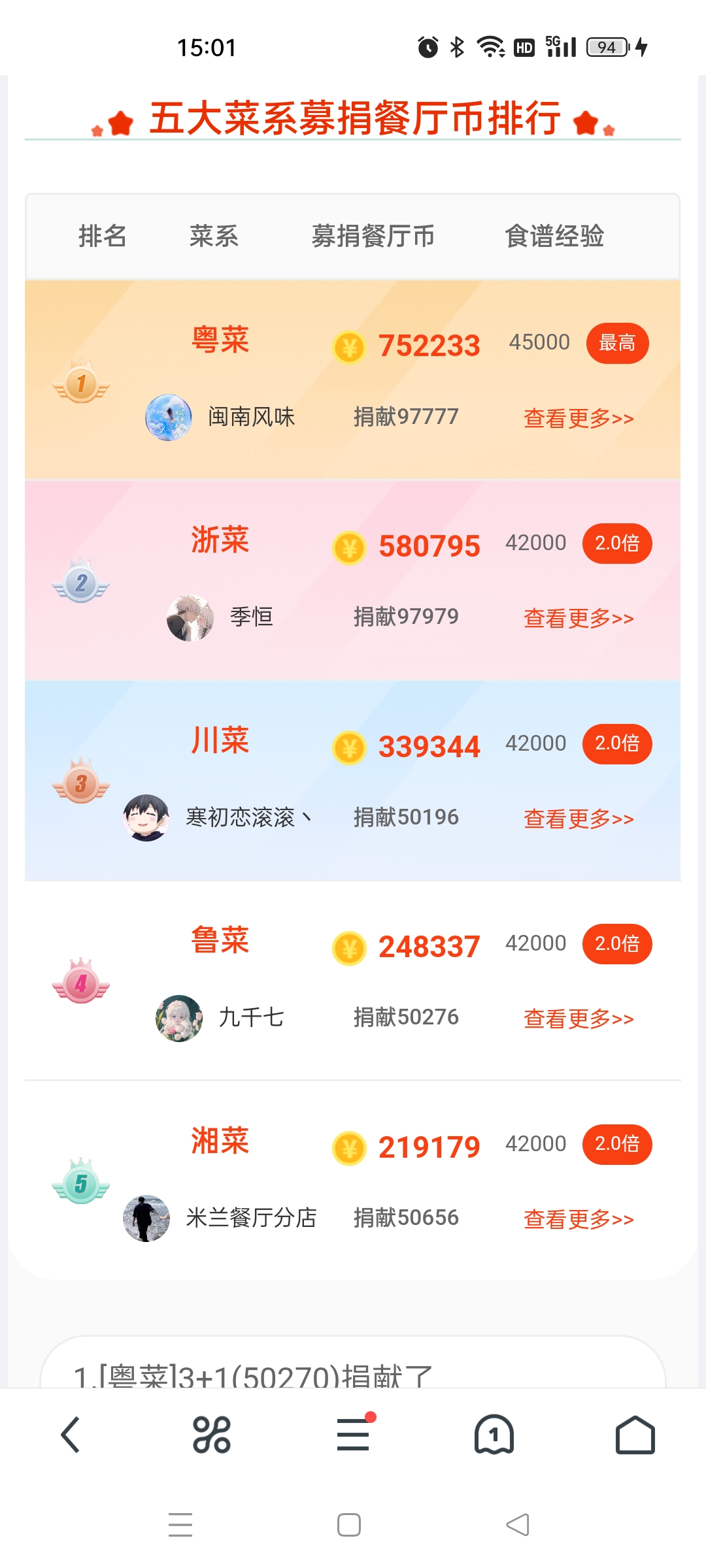Tap the 2.0倍 badge on 浙菜 row
Image resolution: width=706 pixels, height=1568 pixels.
[x=616, y=543]
